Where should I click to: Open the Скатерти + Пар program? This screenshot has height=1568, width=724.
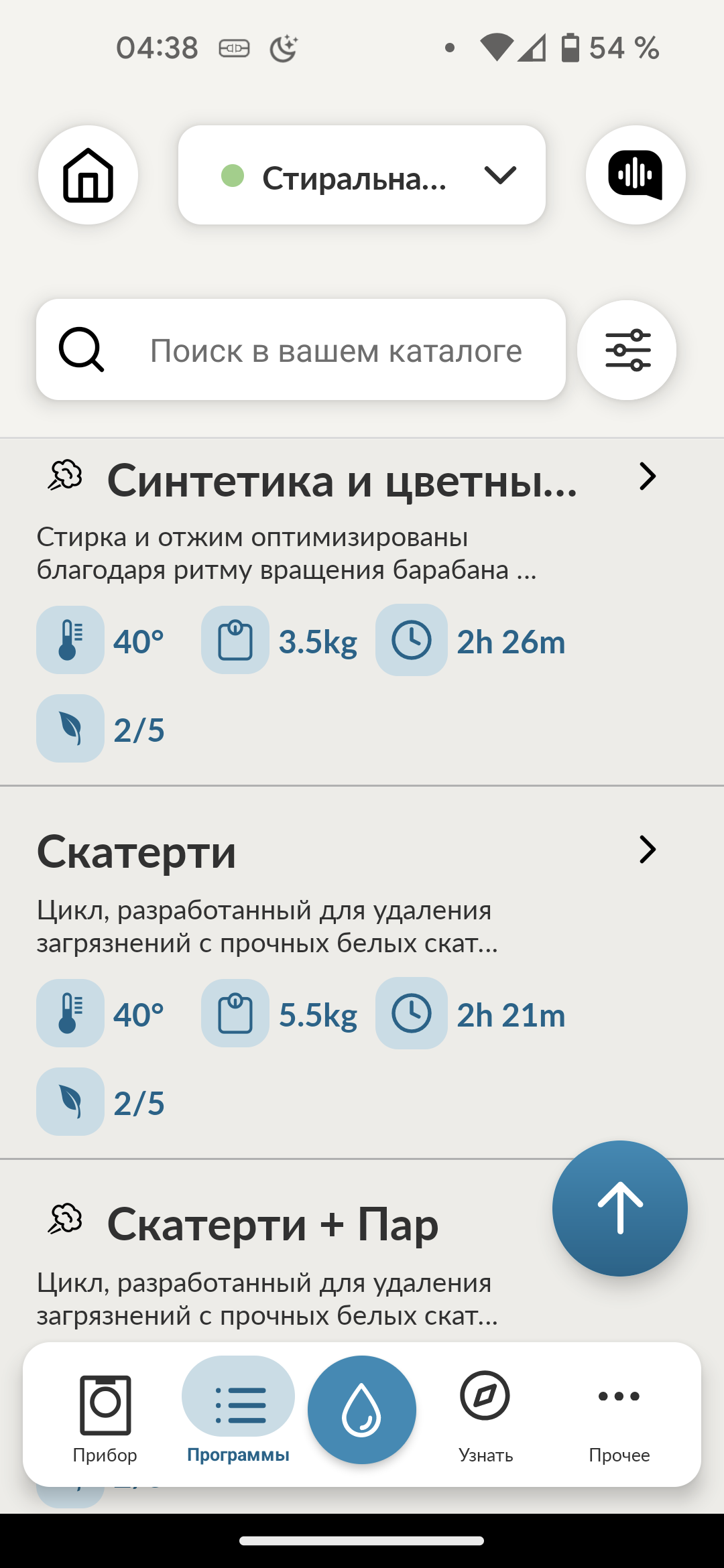tap(272, 1224)
